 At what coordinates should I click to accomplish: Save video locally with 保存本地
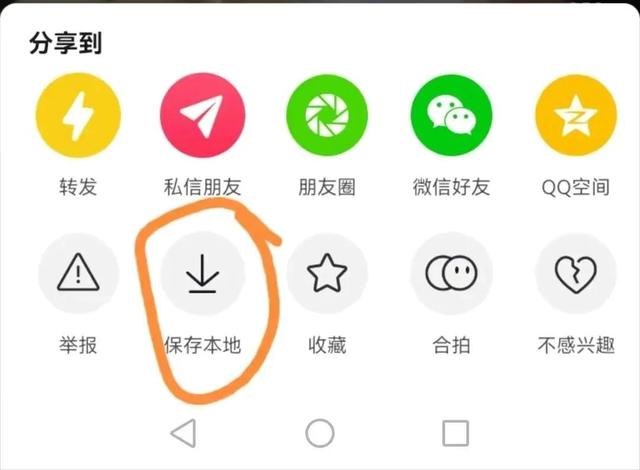(x=203, y=273)
